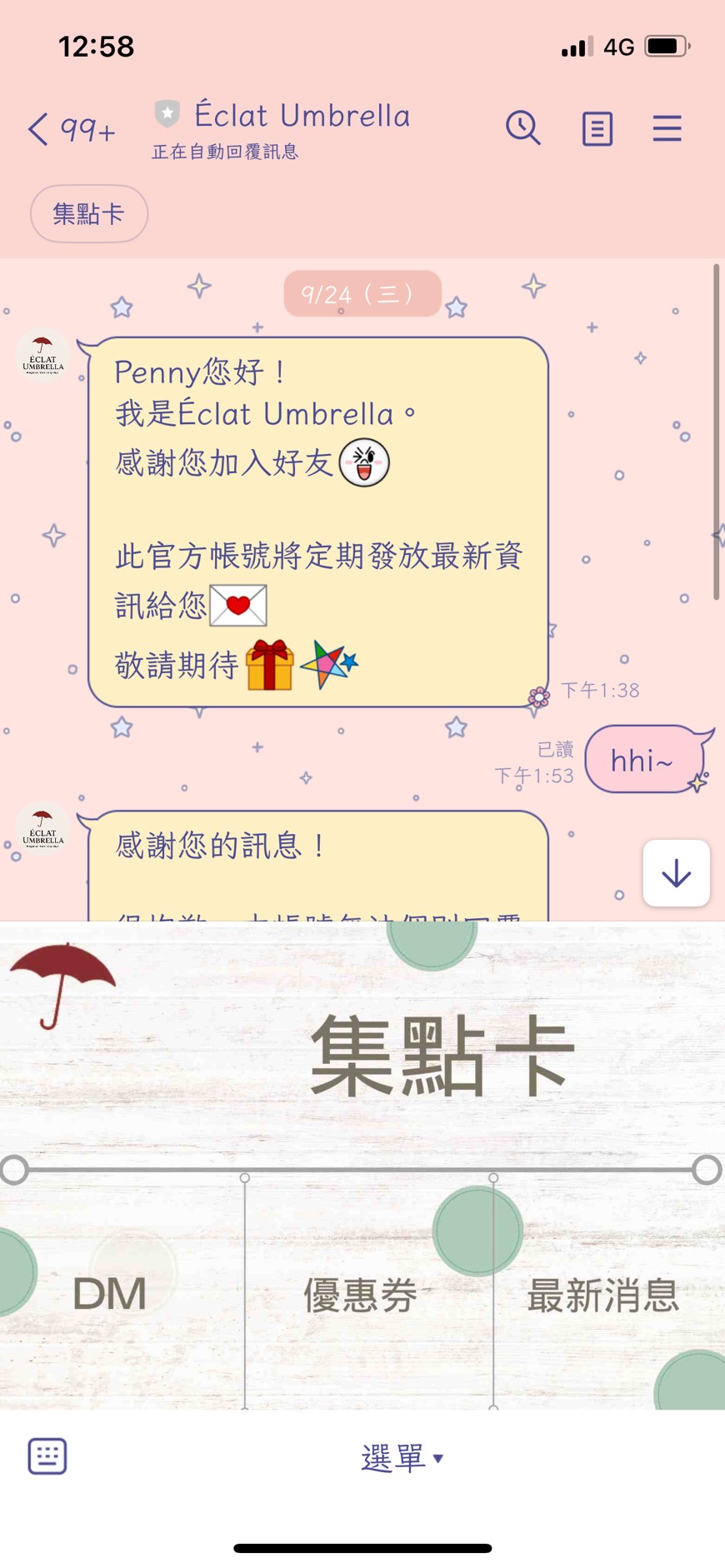Tap the 集點卡 chip under the header
This screenshot has height=1568, width=725.
pyautogui.click(x=89, y=214)
